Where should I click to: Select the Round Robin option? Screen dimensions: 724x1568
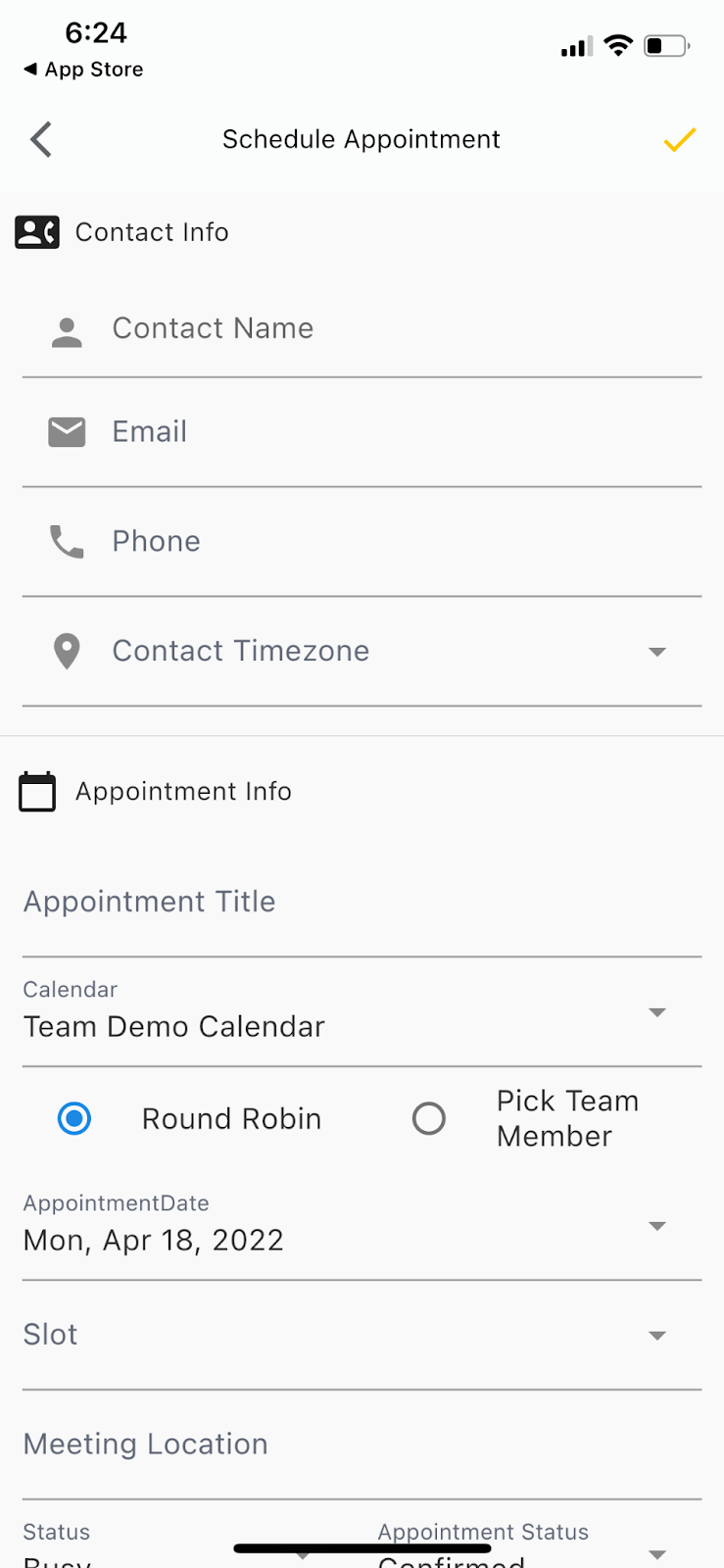coord(74,1118)
